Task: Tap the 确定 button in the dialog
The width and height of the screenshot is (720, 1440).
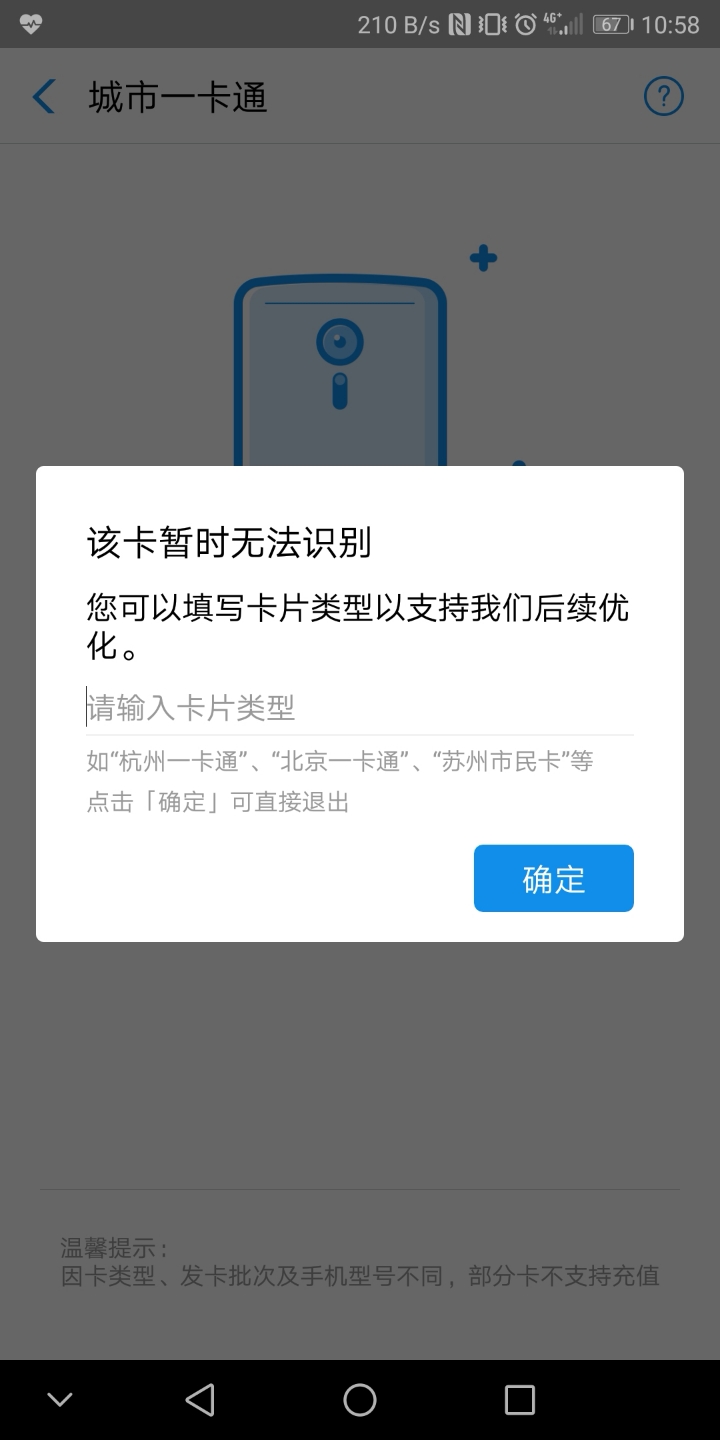Action: tap(553, 879)
